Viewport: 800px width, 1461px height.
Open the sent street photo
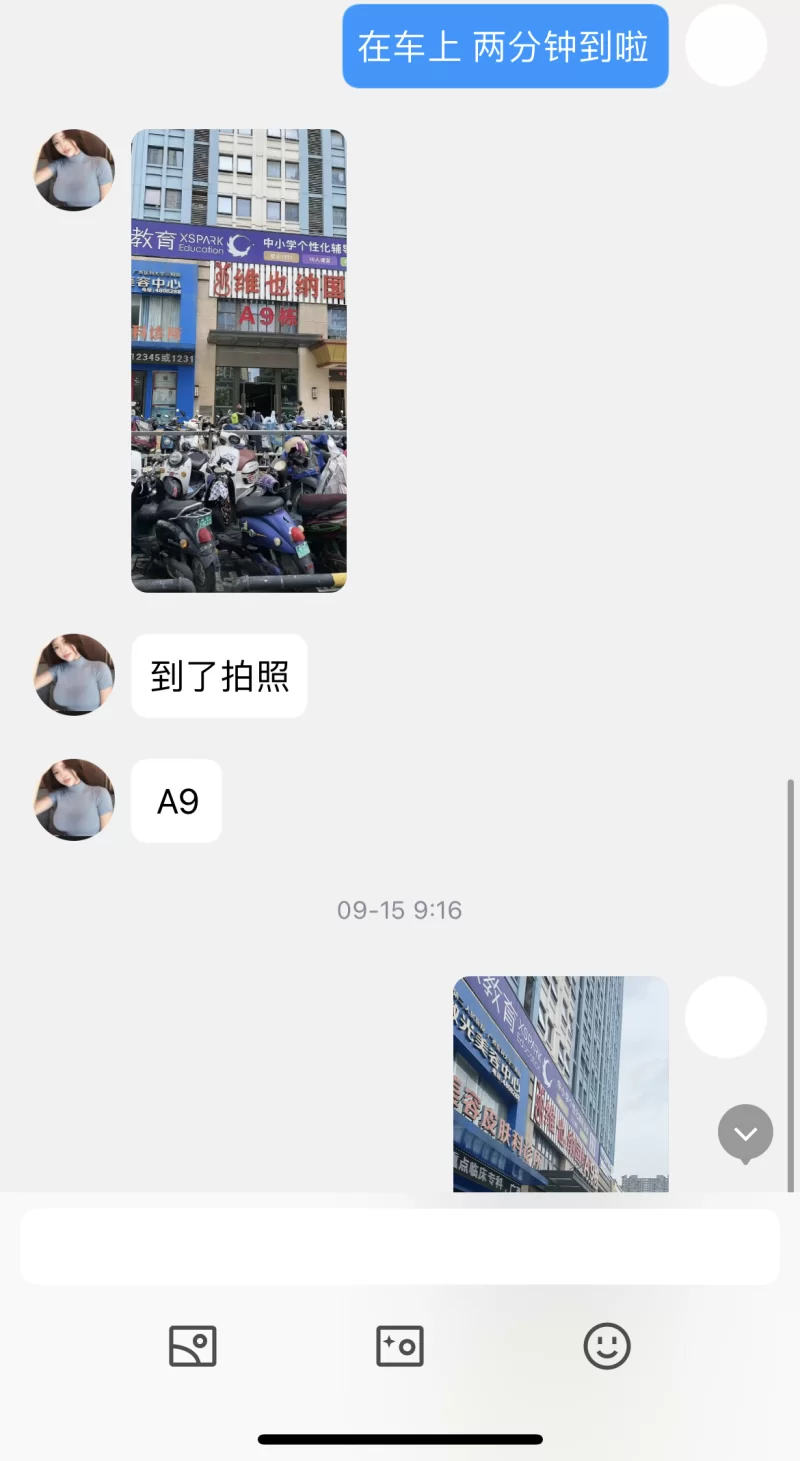pyautogui.click(x=560, y=1083)
